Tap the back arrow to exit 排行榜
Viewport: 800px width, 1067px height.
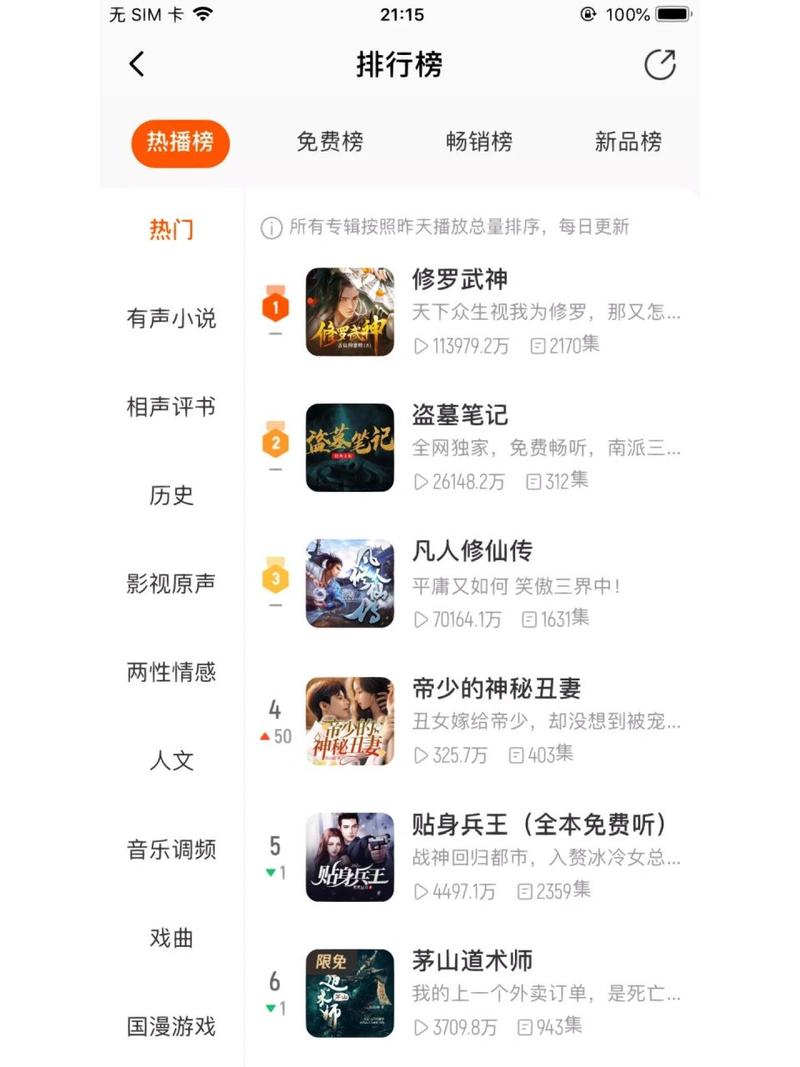tap(137, 63)
